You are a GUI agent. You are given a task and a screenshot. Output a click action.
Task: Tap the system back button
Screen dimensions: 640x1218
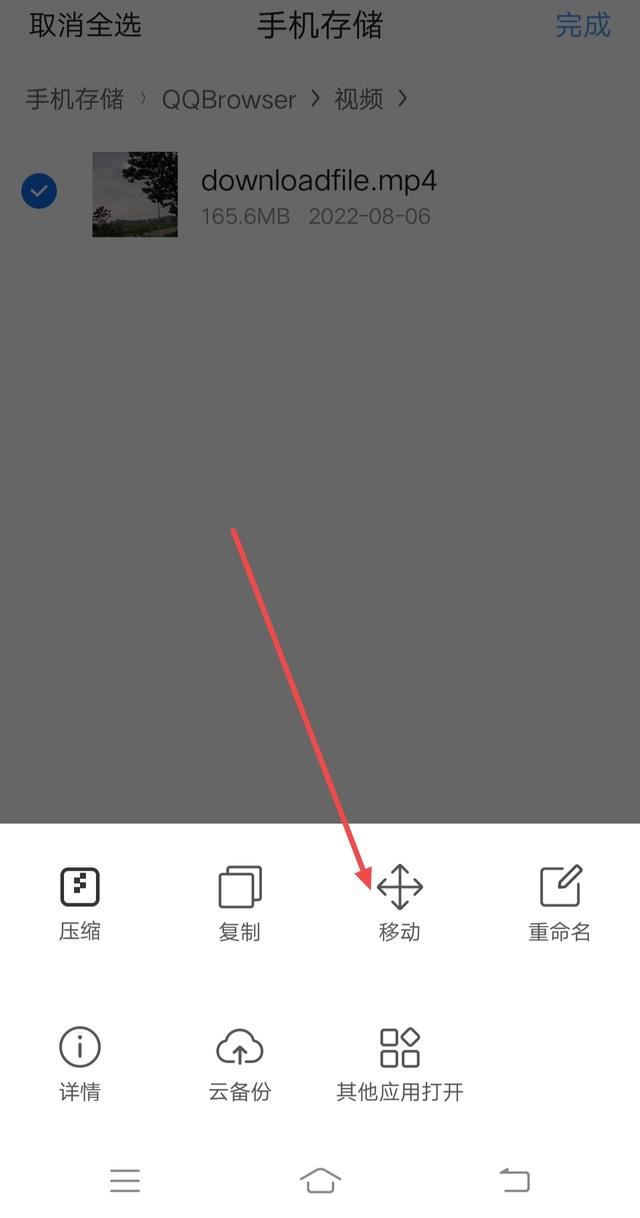coord(515,1181)
